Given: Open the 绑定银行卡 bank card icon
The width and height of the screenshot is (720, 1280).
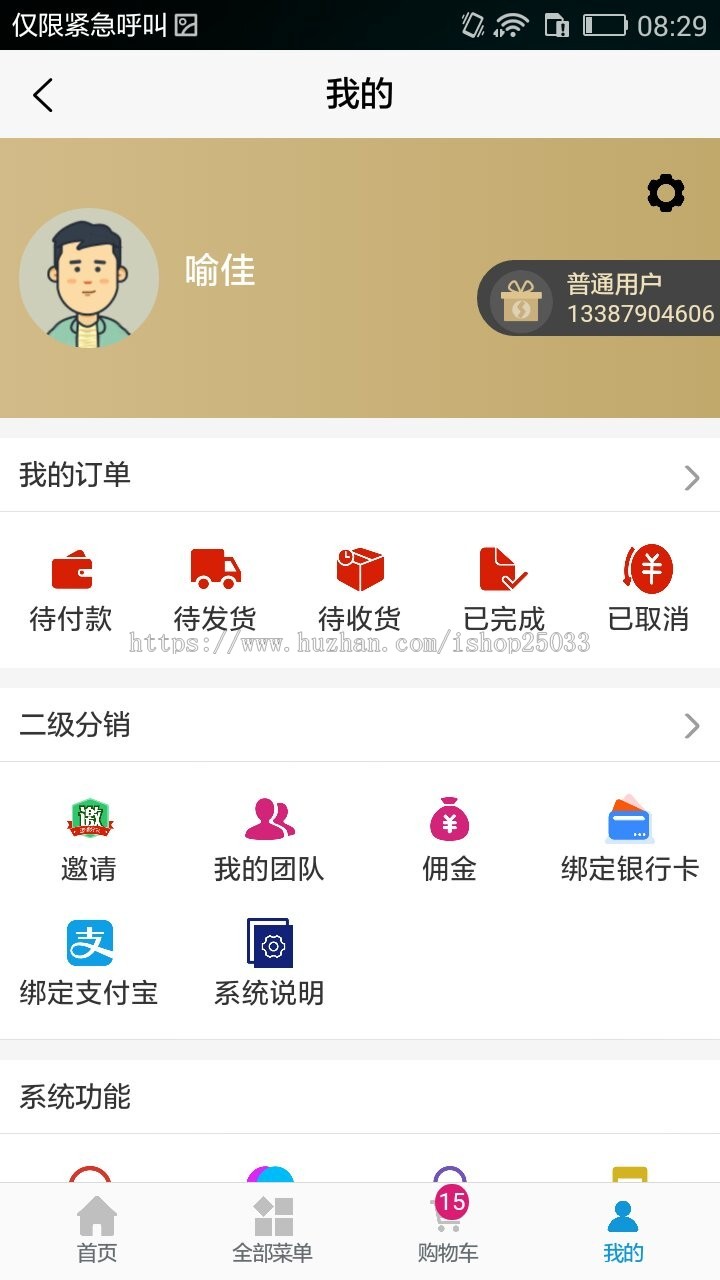Looking at the screenshot, I should click(628, 820).
